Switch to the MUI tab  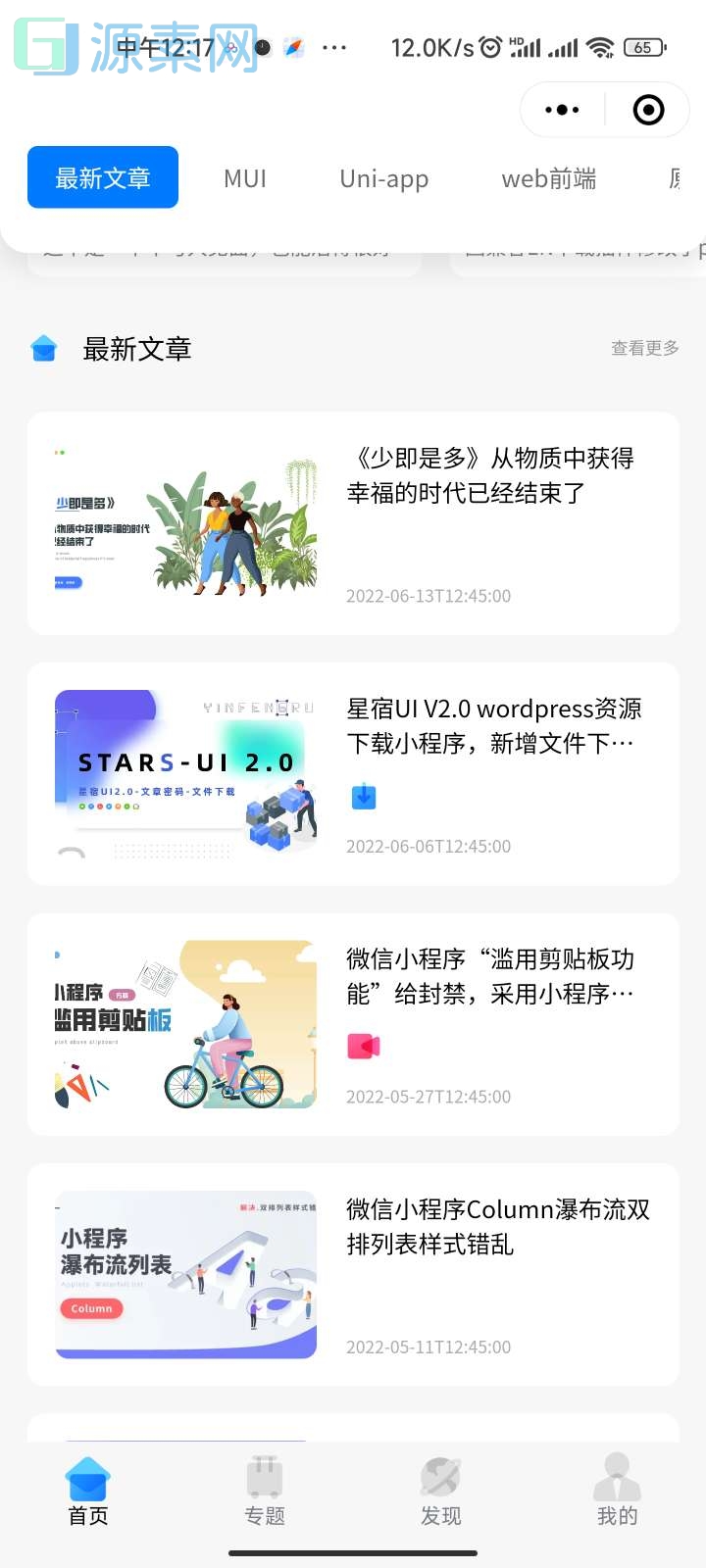tap(244, 177)
